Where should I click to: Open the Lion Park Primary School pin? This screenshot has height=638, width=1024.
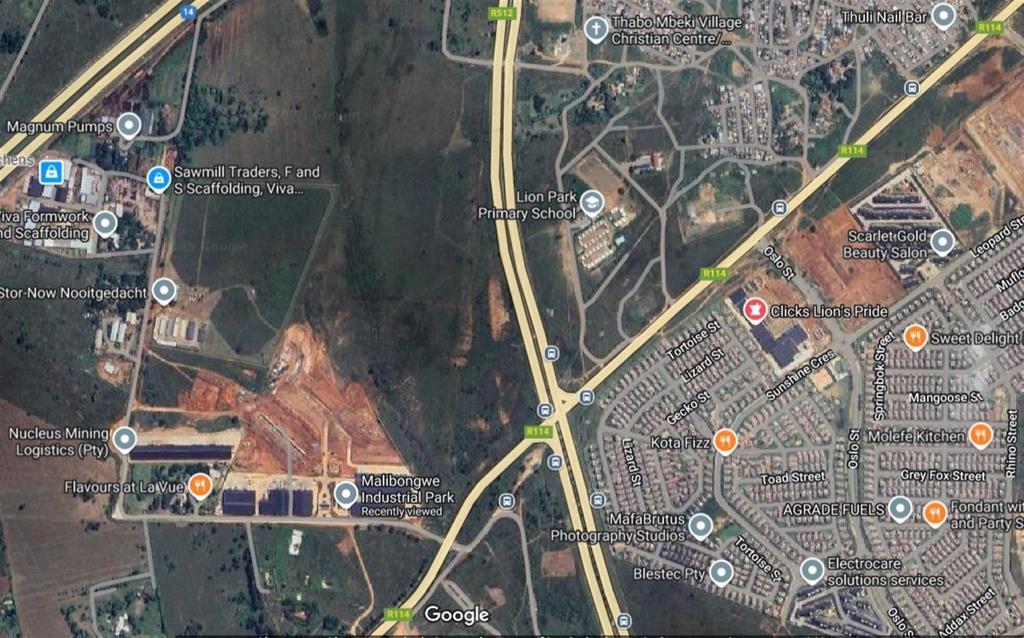pyautogui.click(x=591, y=204)
